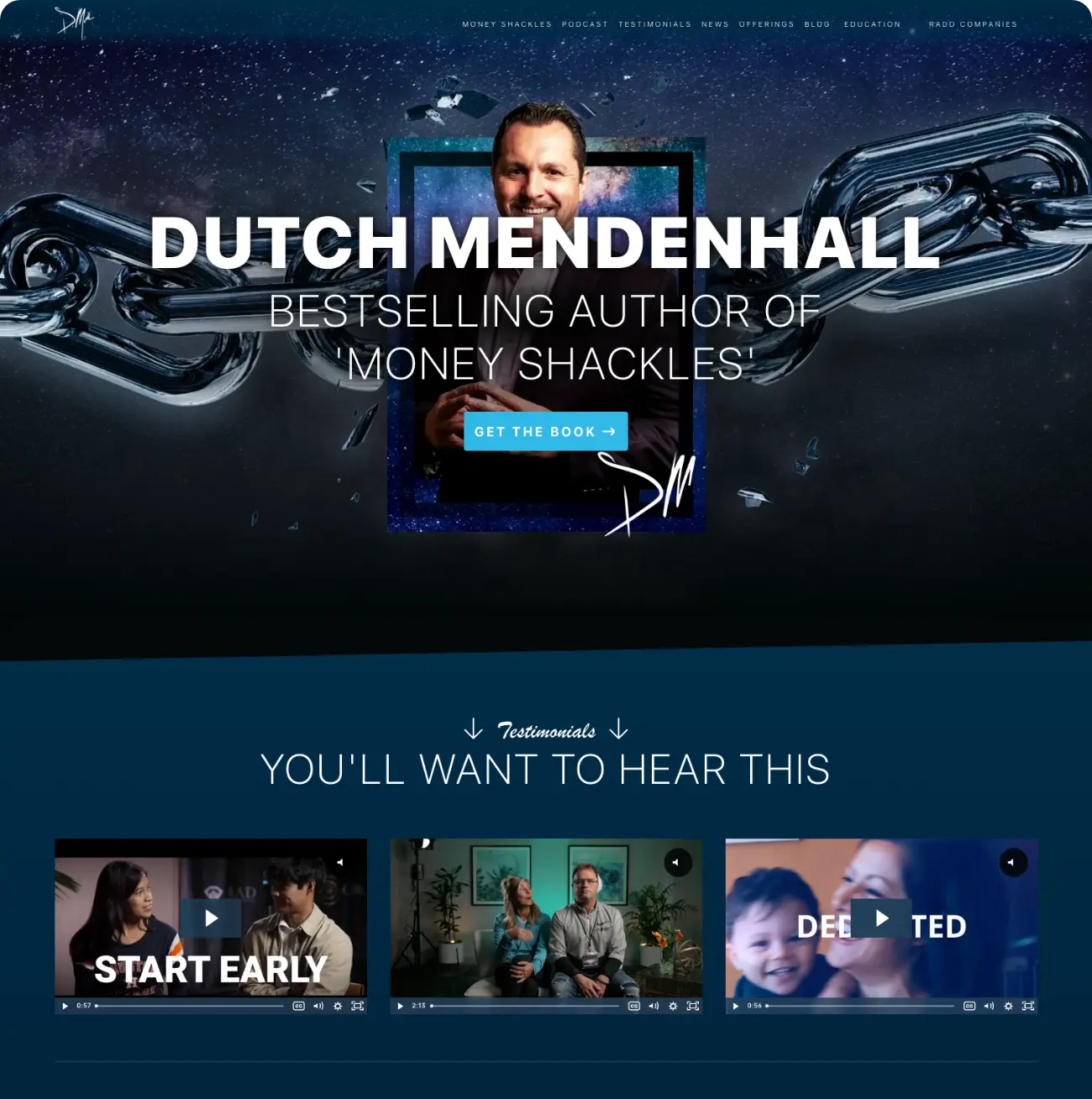Toggle captions on Start Early video
This screenshot has width=1092, height=1099.
298,1006
